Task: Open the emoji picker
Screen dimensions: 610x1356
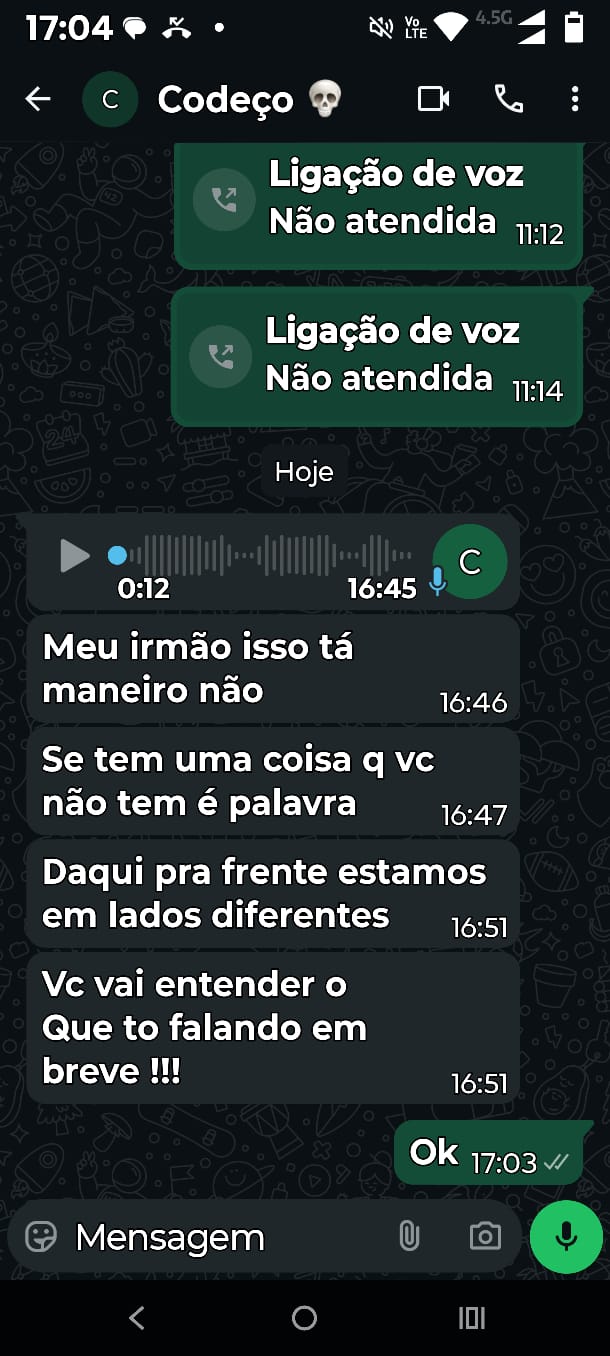Action: coord(41,1237)
